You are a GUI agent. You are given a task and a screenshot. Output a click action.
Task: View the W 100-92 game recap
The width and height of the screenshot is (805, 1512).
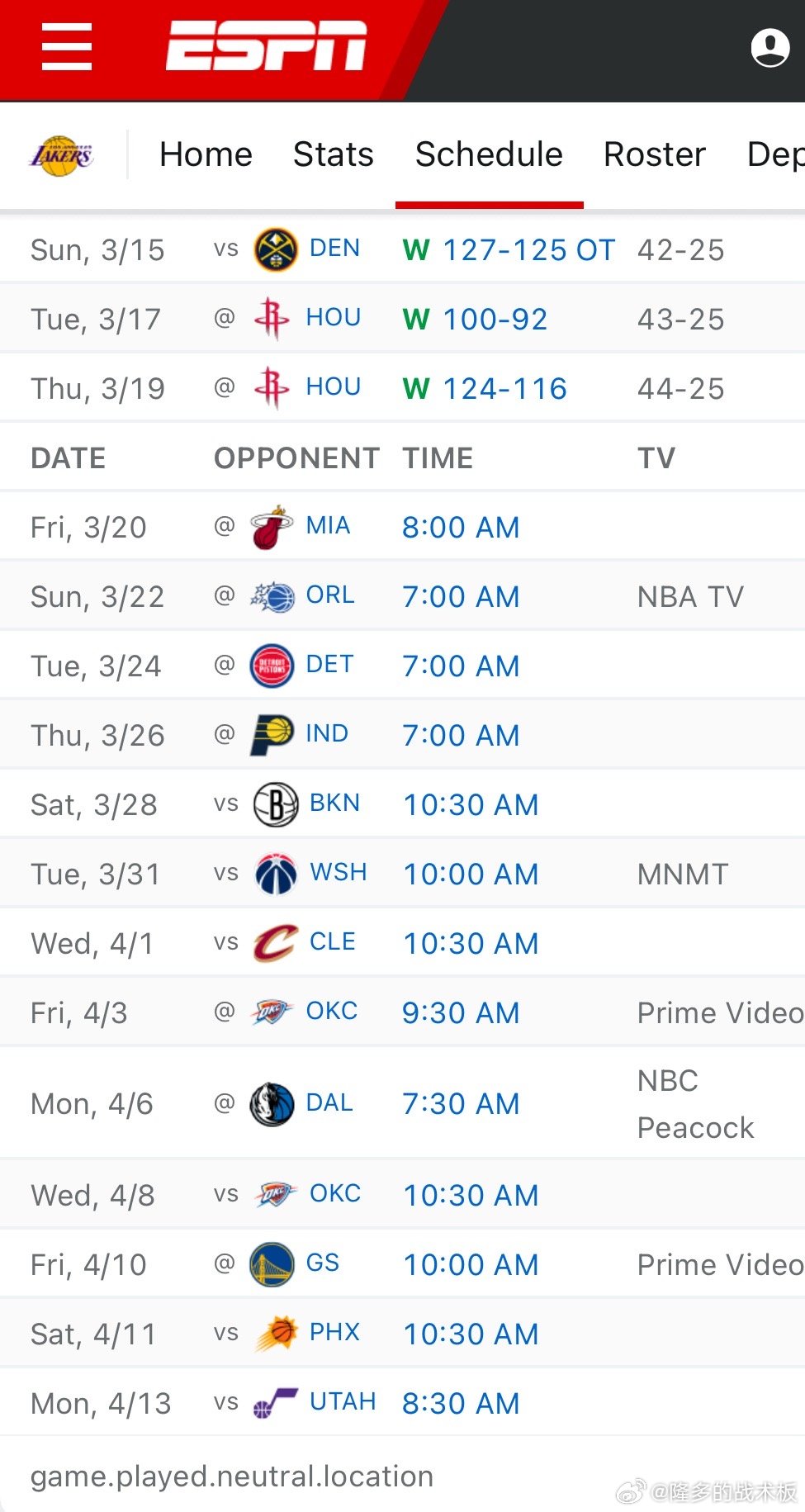(x=495, y=320)
